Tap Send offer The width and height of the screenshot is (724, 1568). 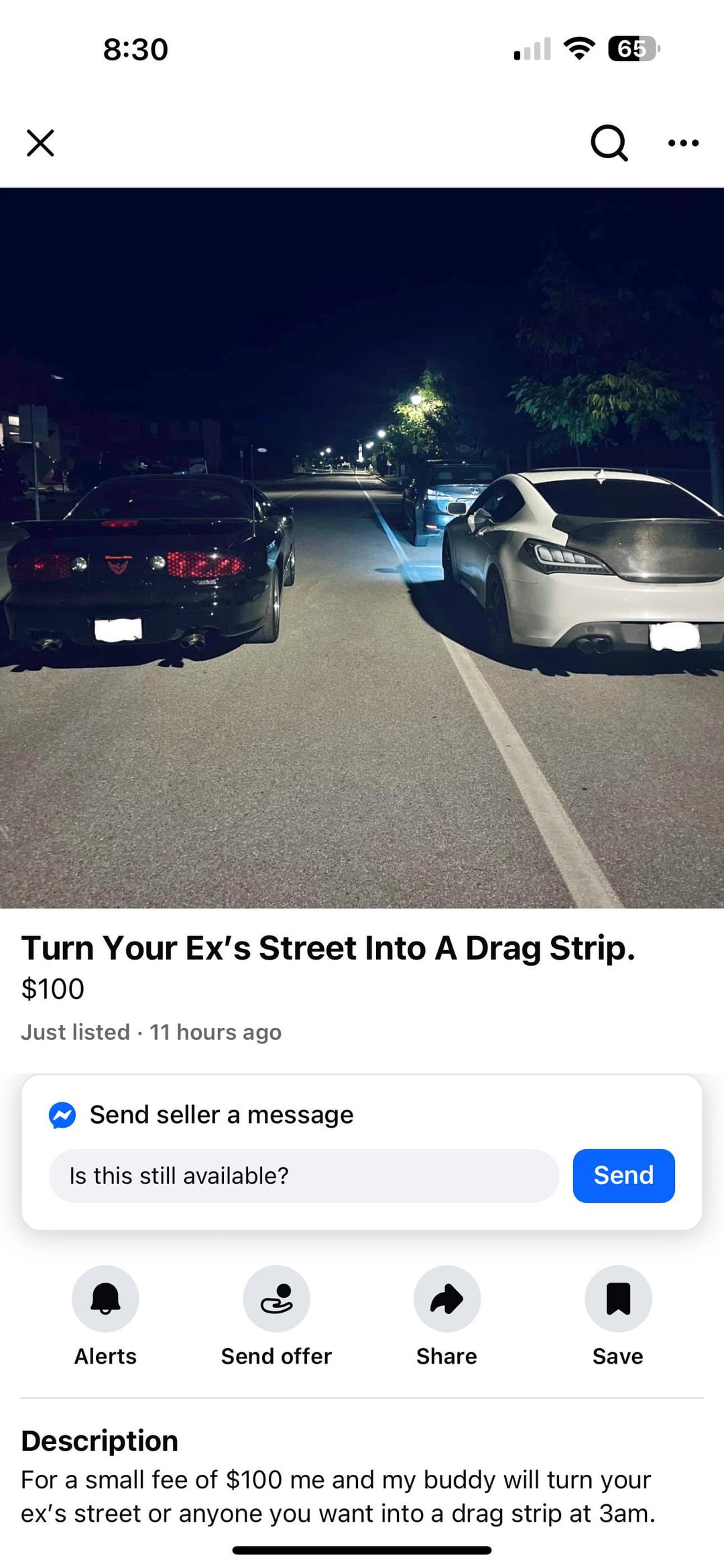click(276, 1298)
